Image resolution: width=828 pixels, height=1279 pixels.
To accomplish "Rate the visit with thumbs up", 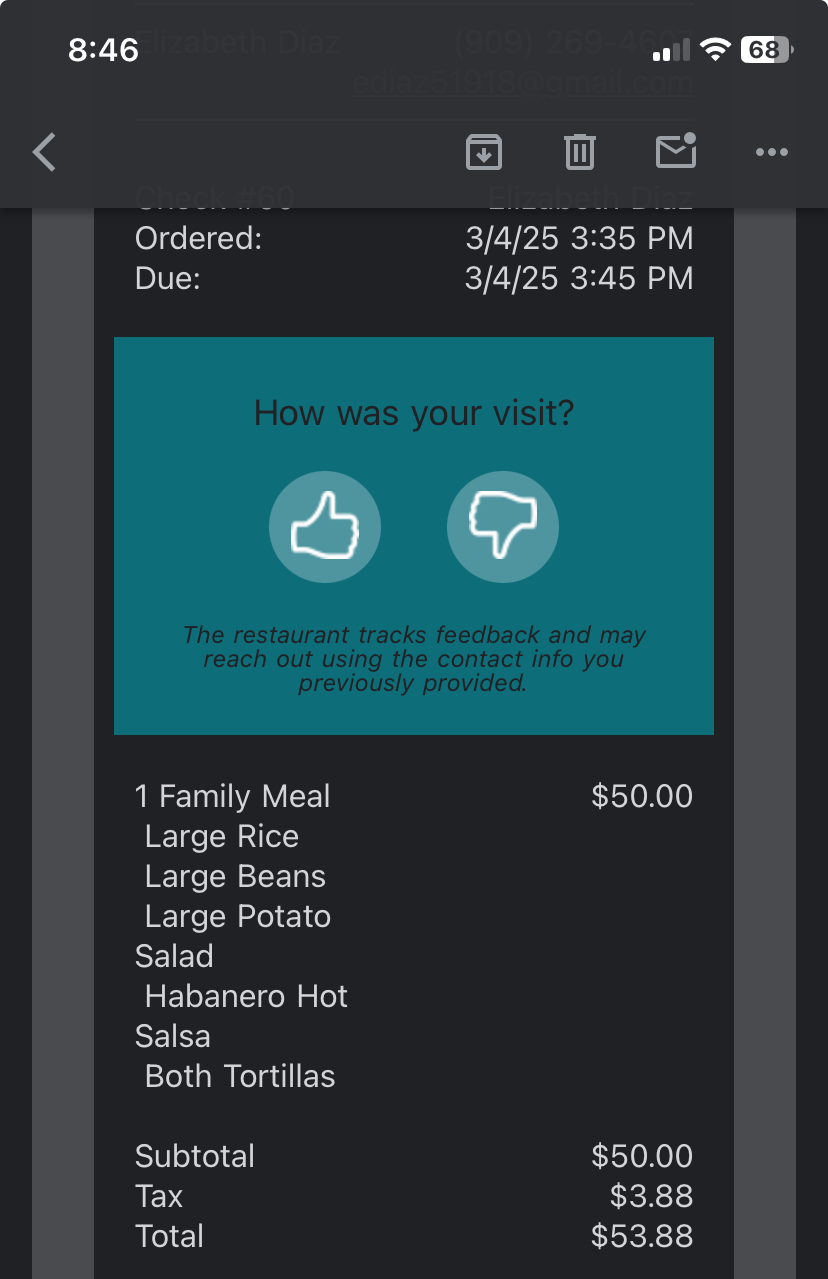I will (x=325, y=527).
